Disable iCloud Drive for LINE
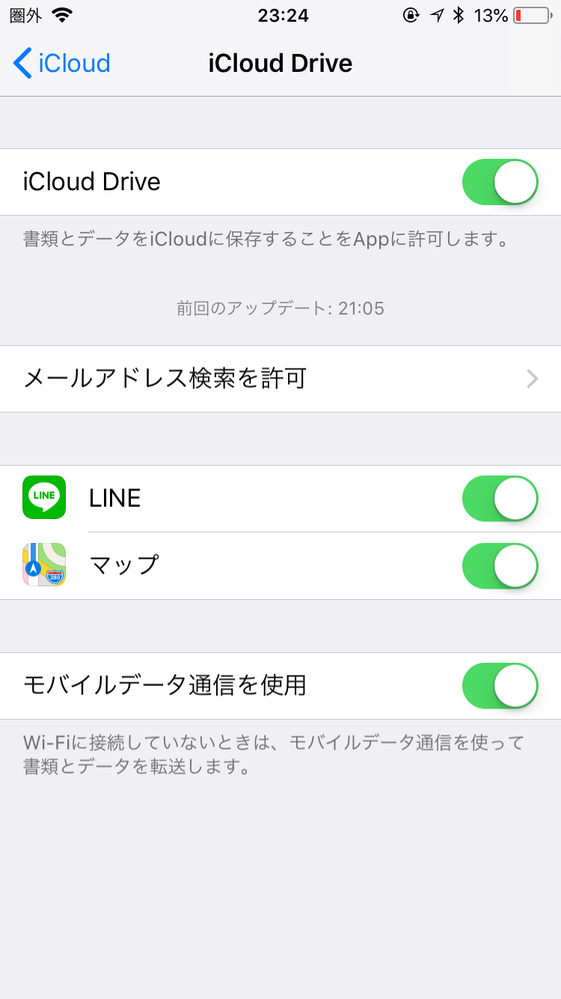561x999 pixels. pos(500,498)
